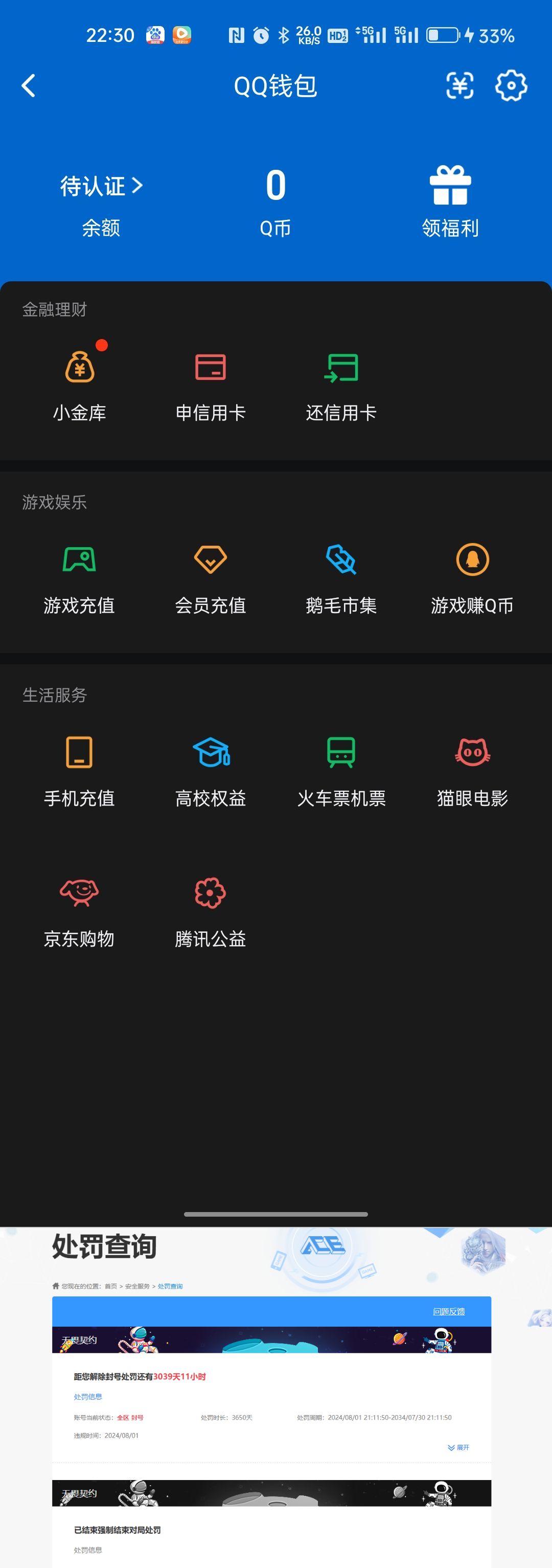Open 待认证 verification via its chevron
Viewport: 552px width, 1568px height.
point(139,186)
